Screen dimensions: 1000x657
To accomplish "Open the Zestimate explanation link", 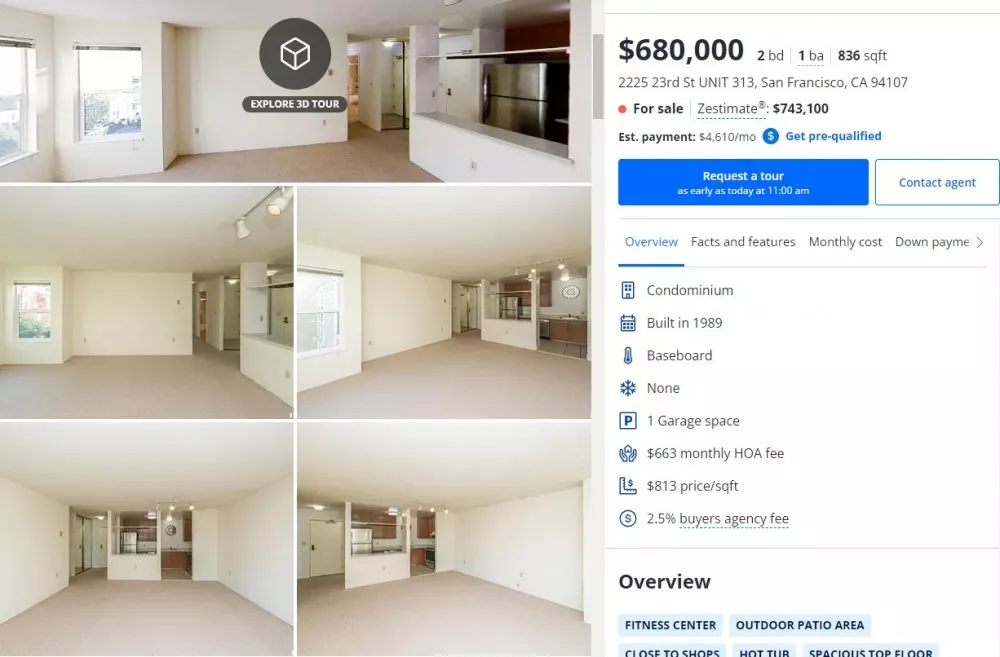I will [731, 109].
